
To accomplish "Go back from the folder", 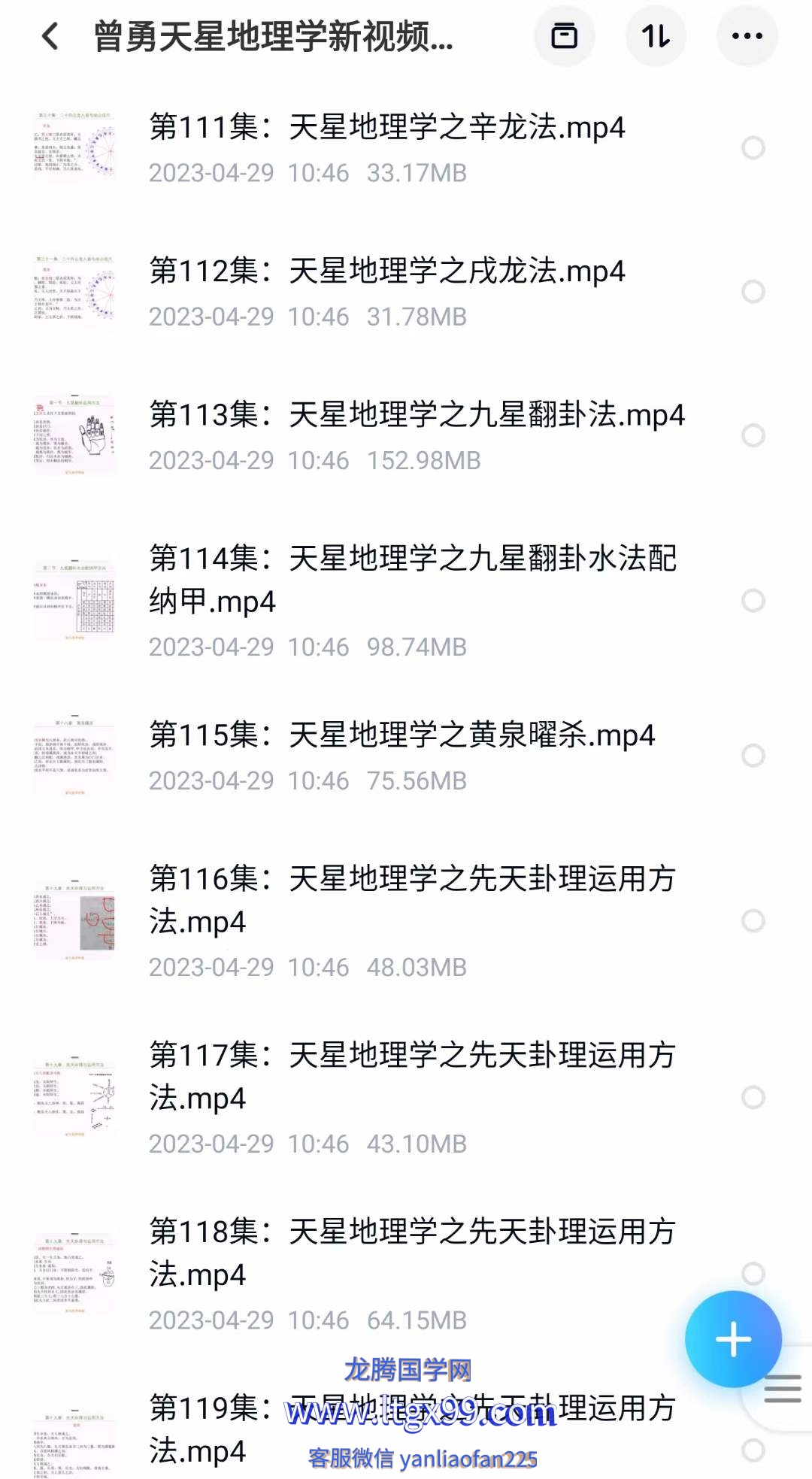I will (x=50, y=36).
